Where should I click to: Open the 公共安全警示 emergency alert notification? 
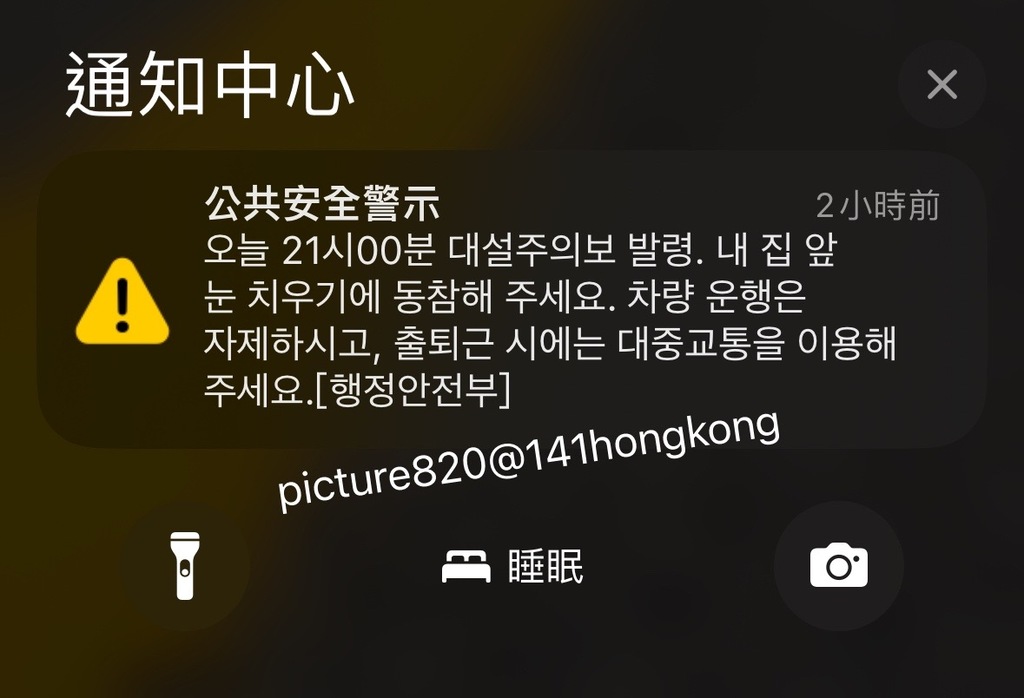510,300
